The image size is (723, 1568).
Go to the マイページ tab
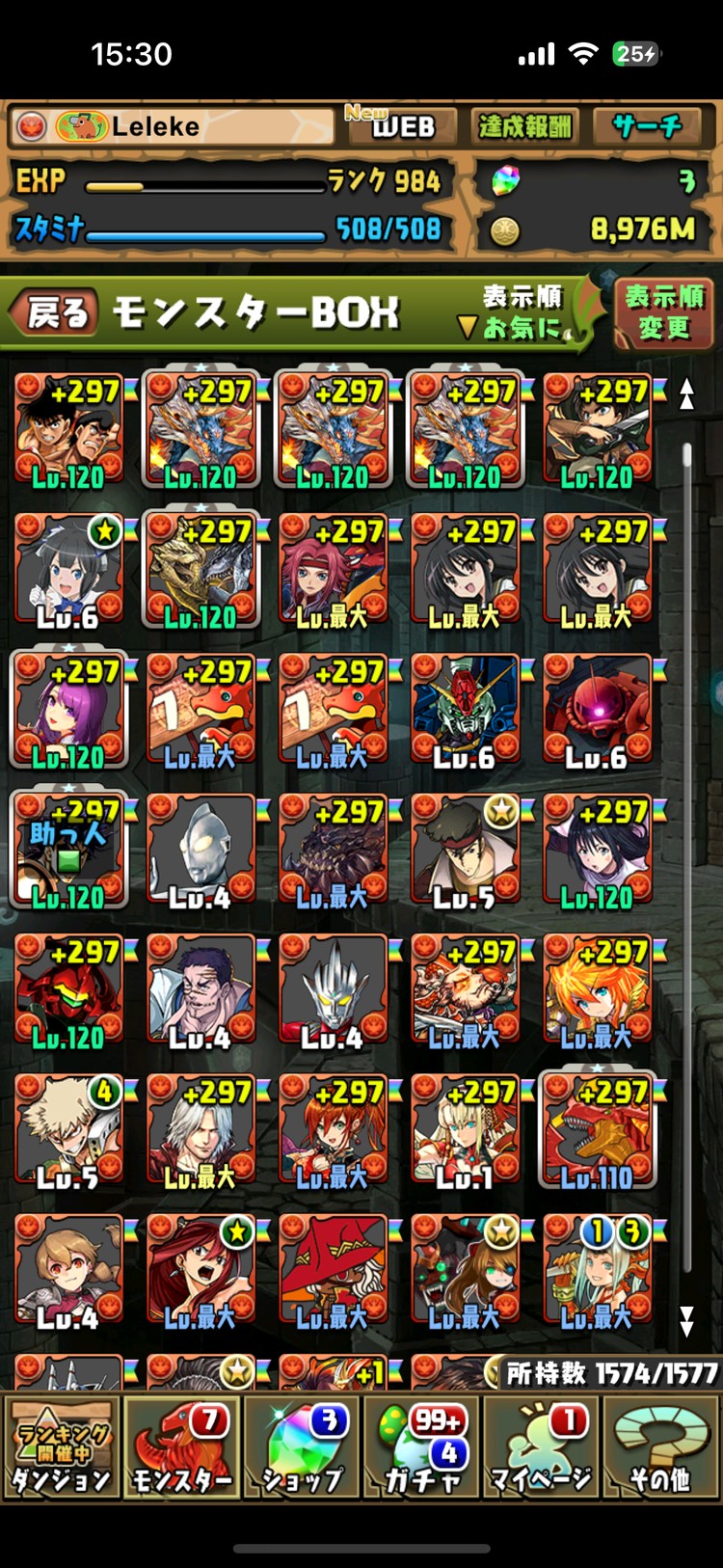[x=541, y=1450]
